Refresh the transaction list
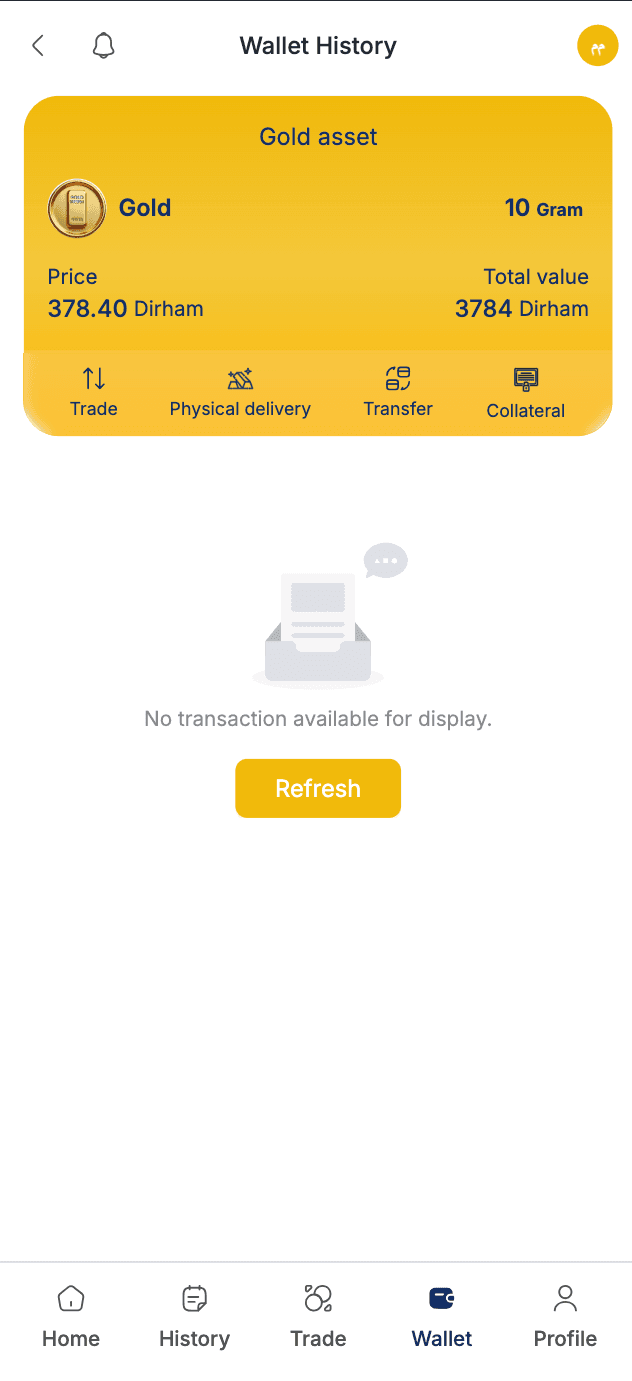Screen dimensions: 632x1381 click(x=318, y=788)
